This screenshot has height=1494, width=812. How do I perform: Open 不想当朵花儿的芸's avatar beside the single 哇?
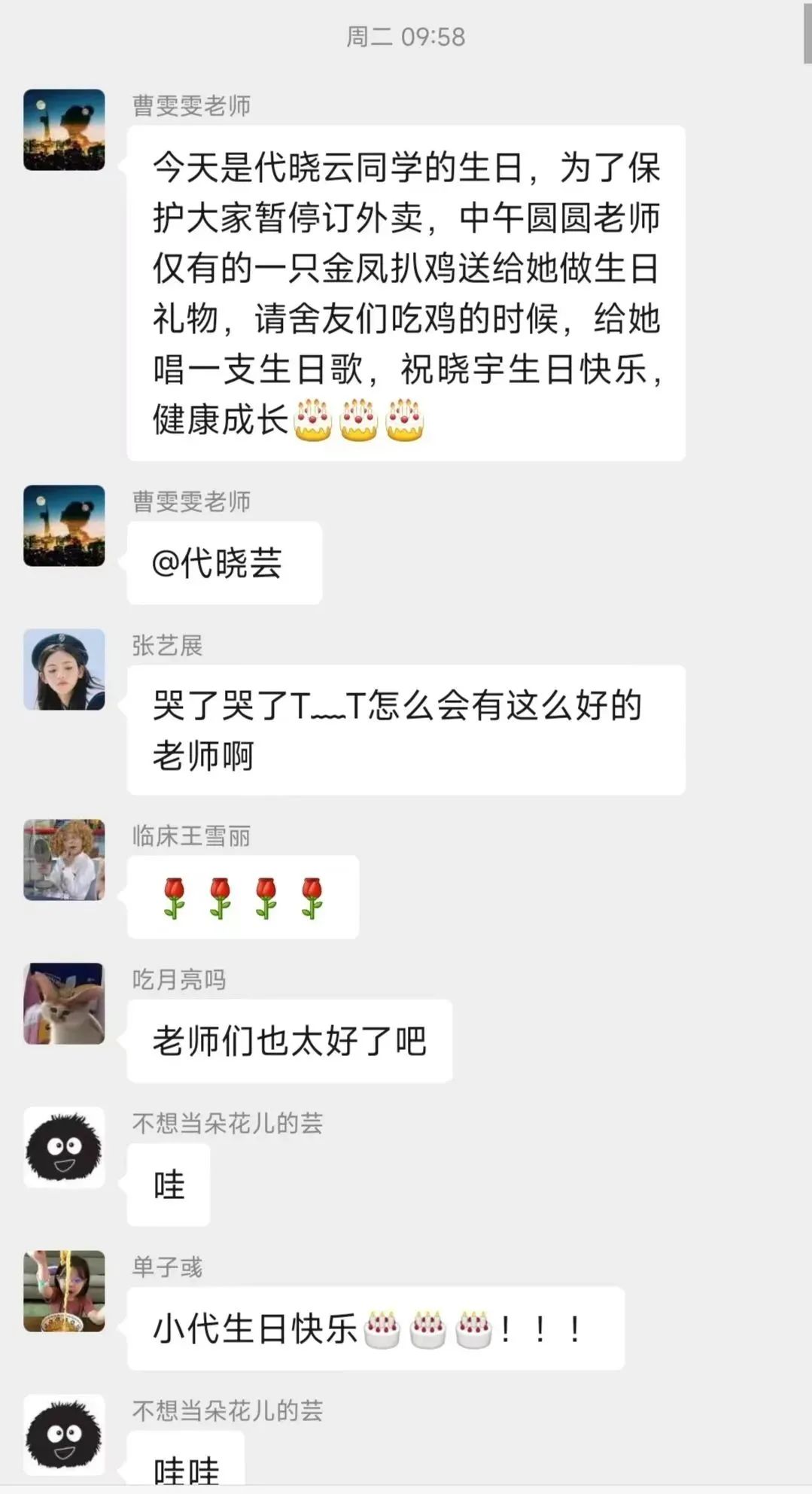[x=64, y=1147]
